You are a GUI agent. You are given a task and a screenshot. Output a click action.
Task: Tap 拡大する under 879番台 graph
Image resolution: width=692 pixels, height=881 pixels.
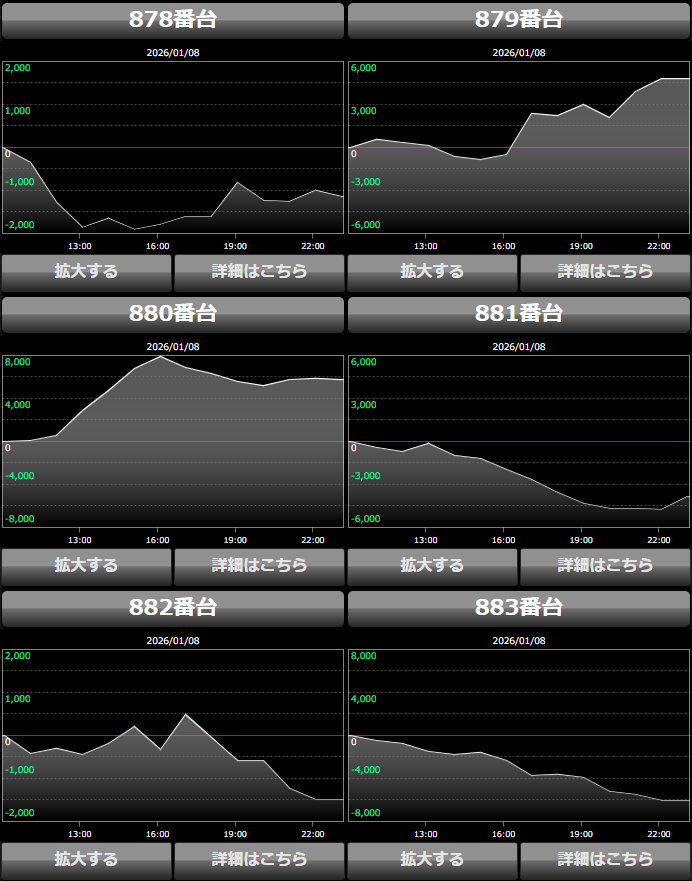click(x=432, y=272)
